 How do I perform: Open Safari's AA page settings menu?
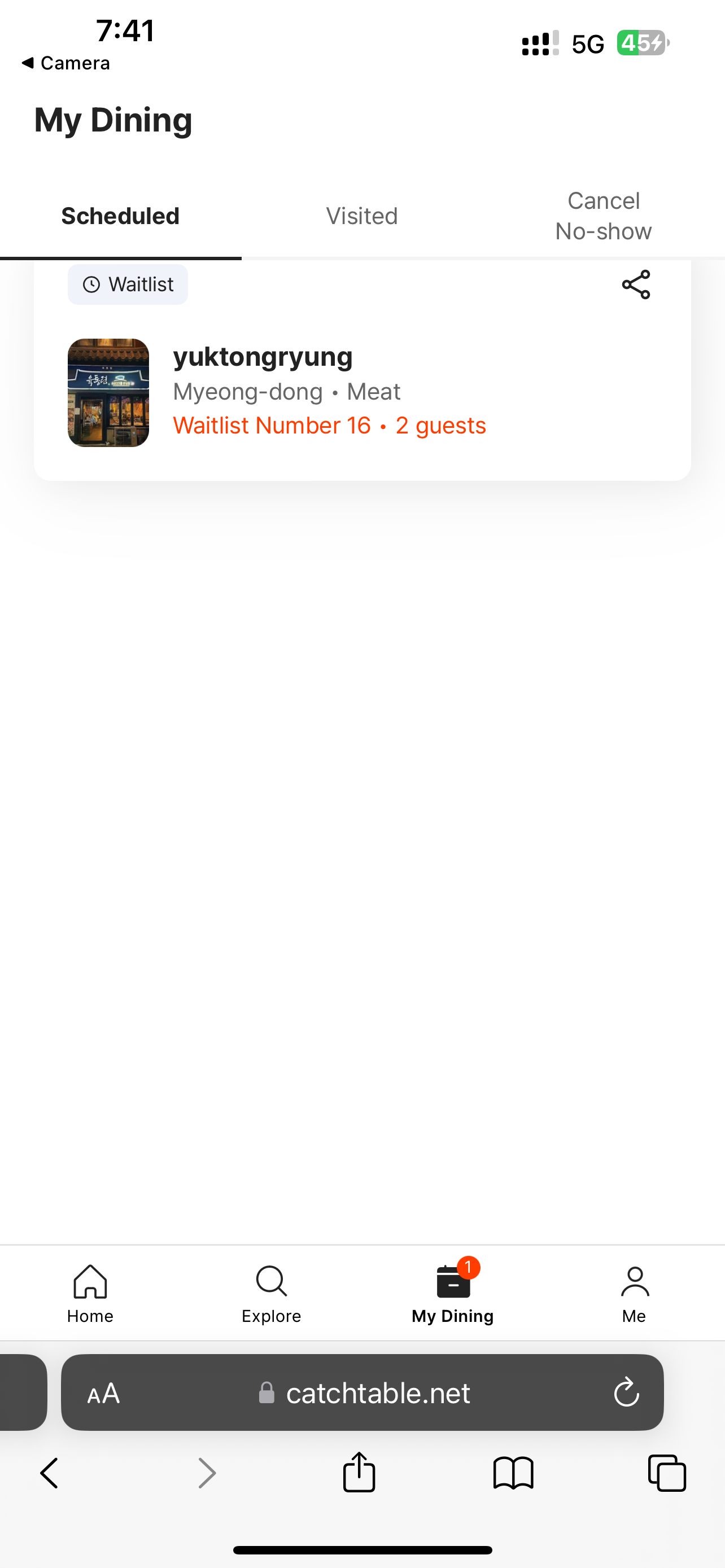coord(103,1393)
